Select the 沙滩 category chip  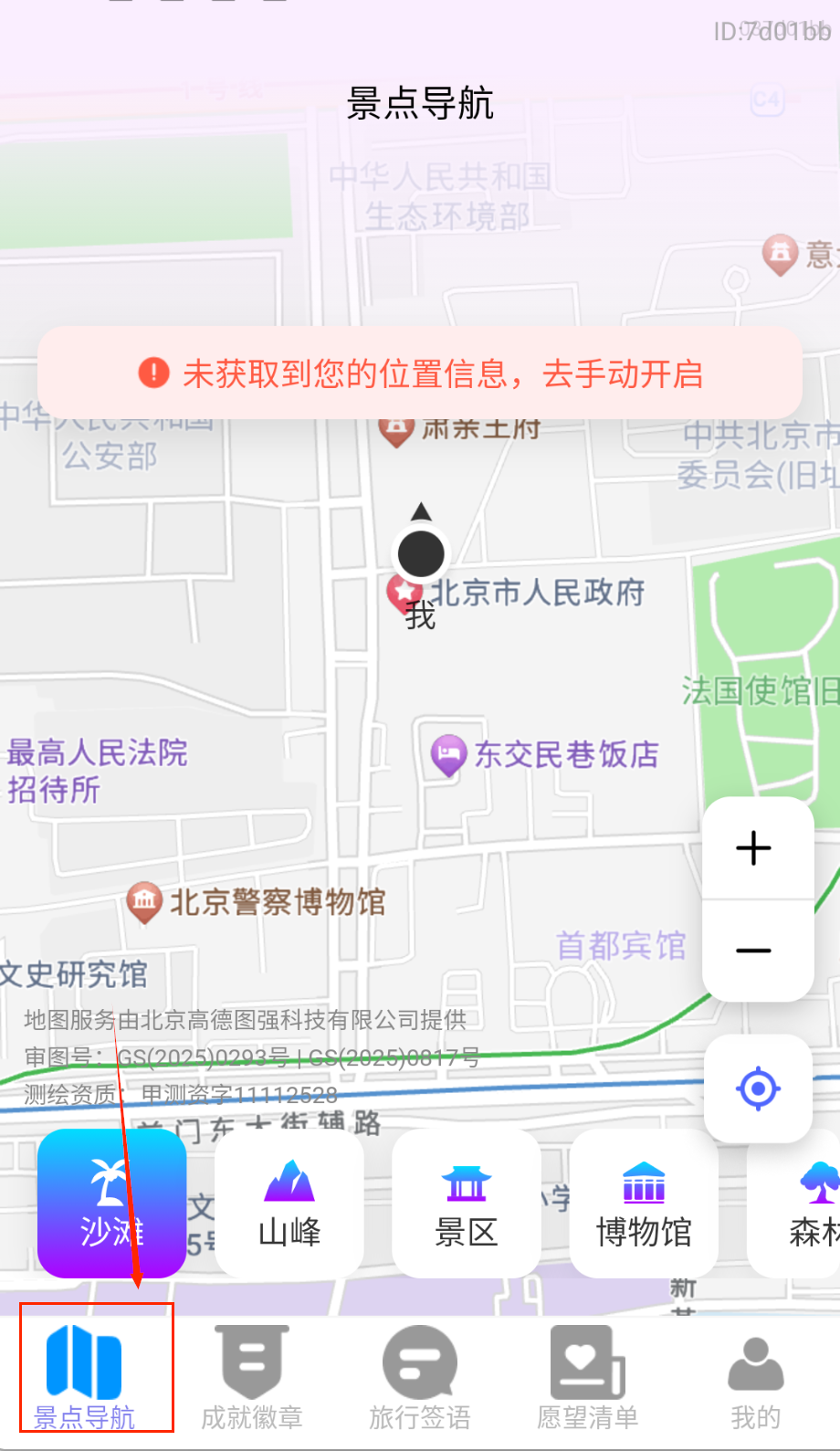(112, 1203)
